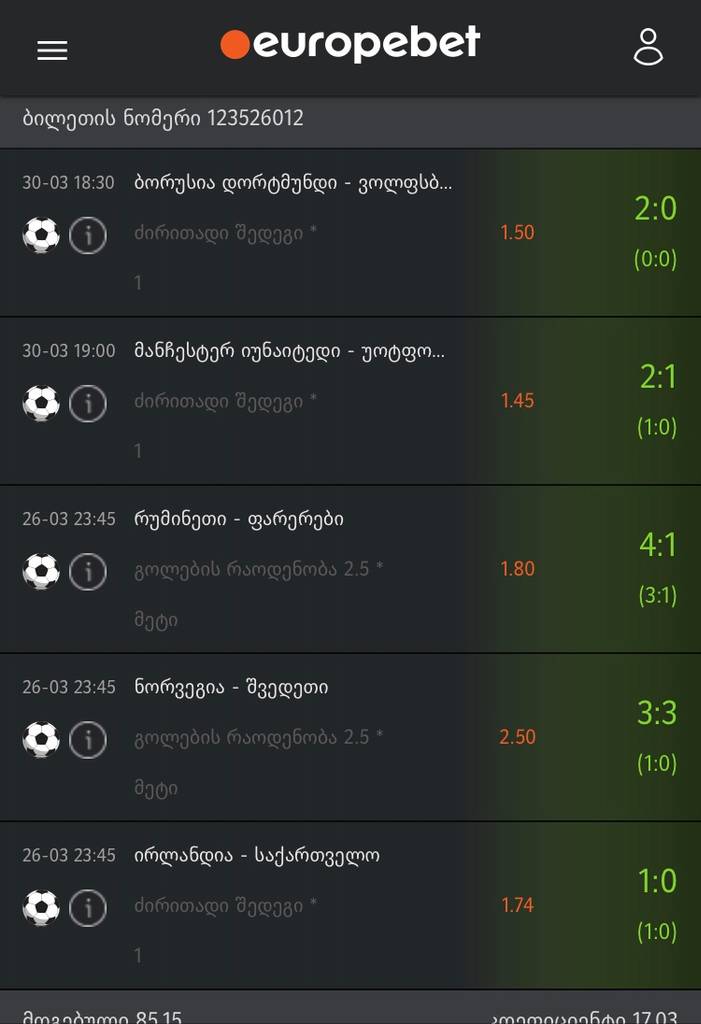Open info for მანჩესტერ იუნაიტედი match

tap(88, 404)
